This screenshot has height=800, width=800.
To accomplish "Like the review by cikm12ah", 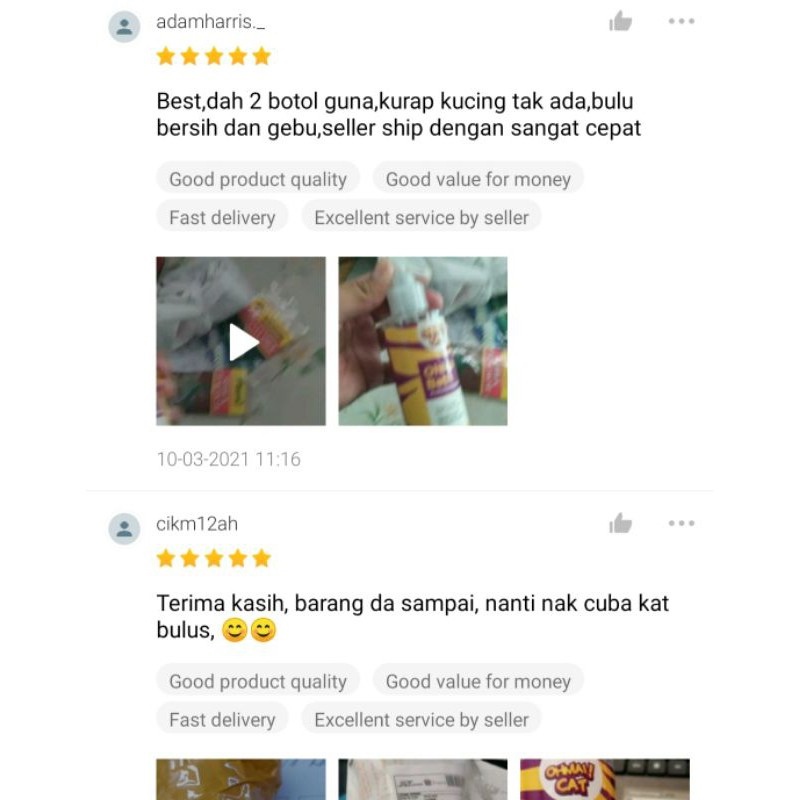I will pyautogui.click(x=621, y=523).
